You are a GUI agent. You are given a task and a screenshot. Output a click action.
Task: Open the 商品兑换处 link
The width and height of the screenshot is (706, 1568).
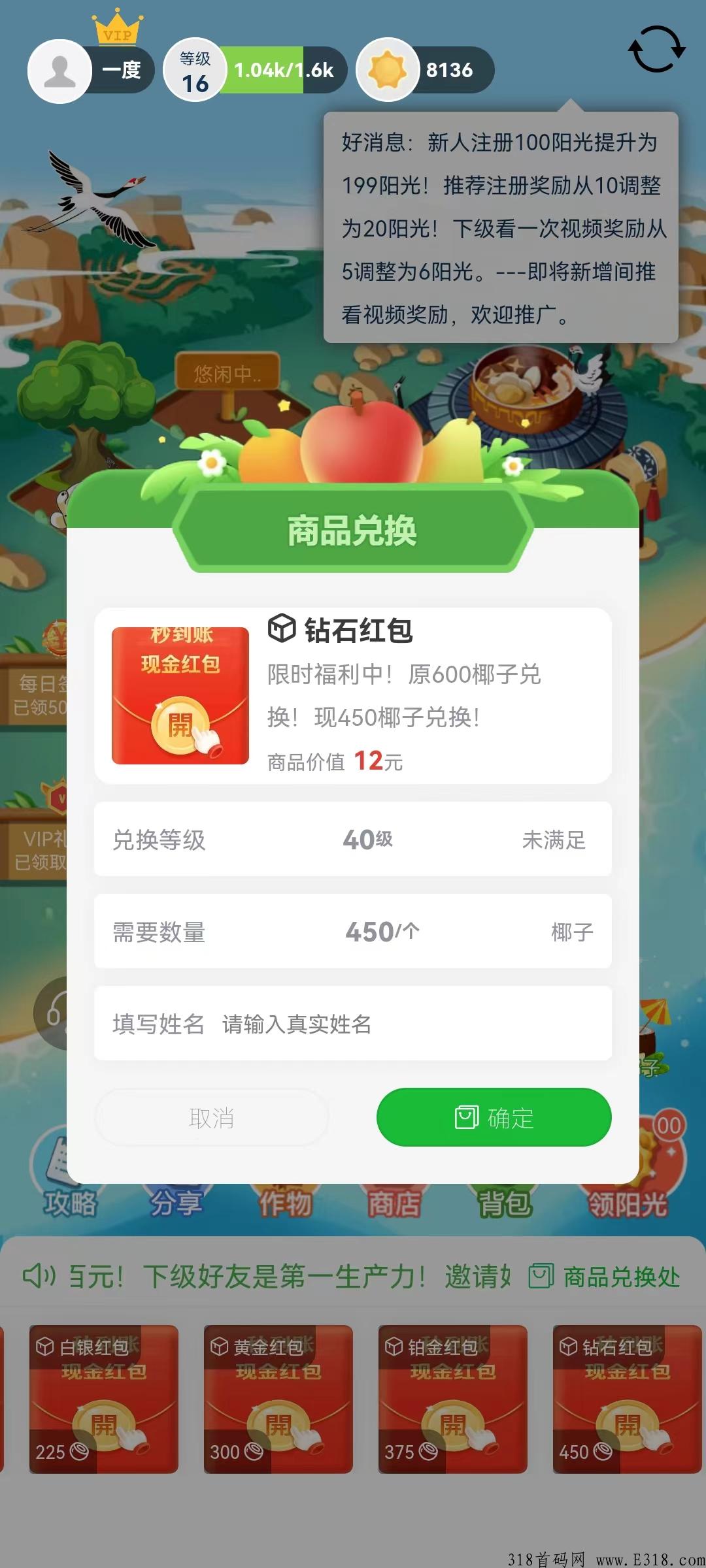605,1276
